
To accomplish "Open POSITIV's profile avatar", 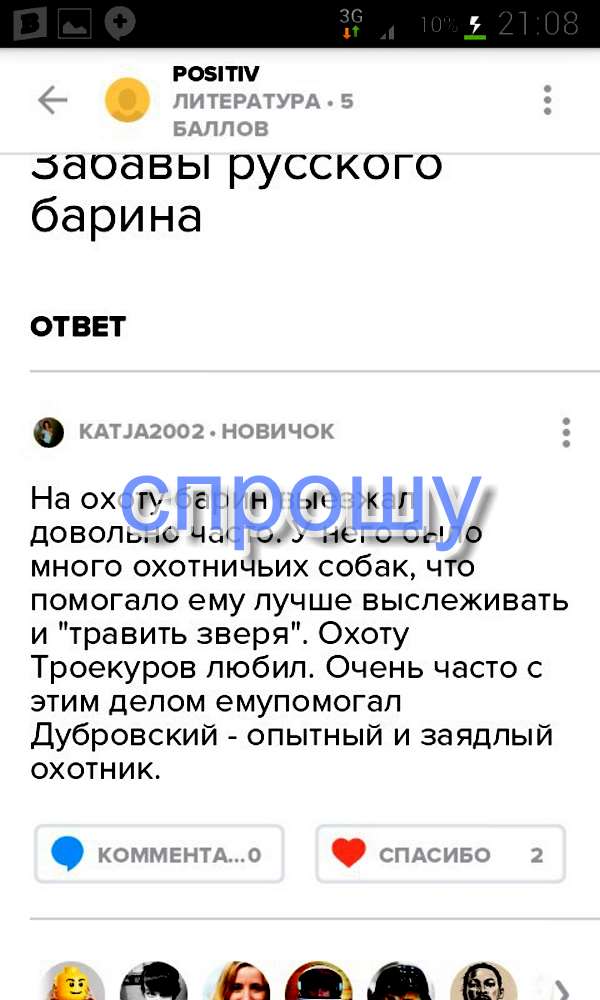I will (128, 100).
